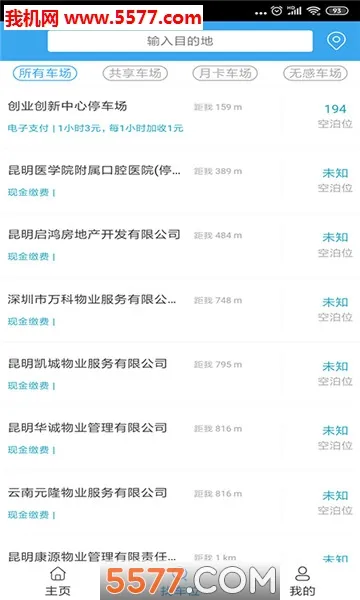Switch to the 共享车场 filter

tap(135, 73)
